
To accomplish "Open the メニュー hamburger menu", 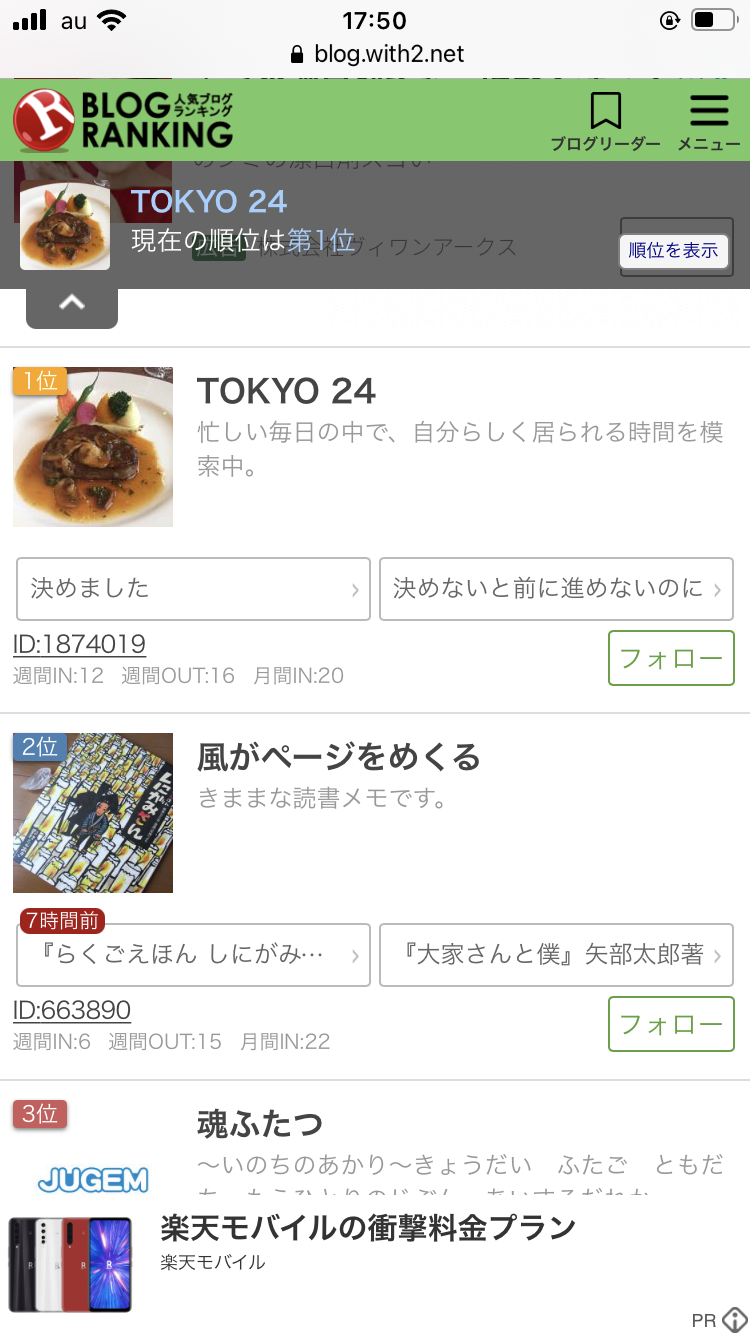I will (709, 120).
